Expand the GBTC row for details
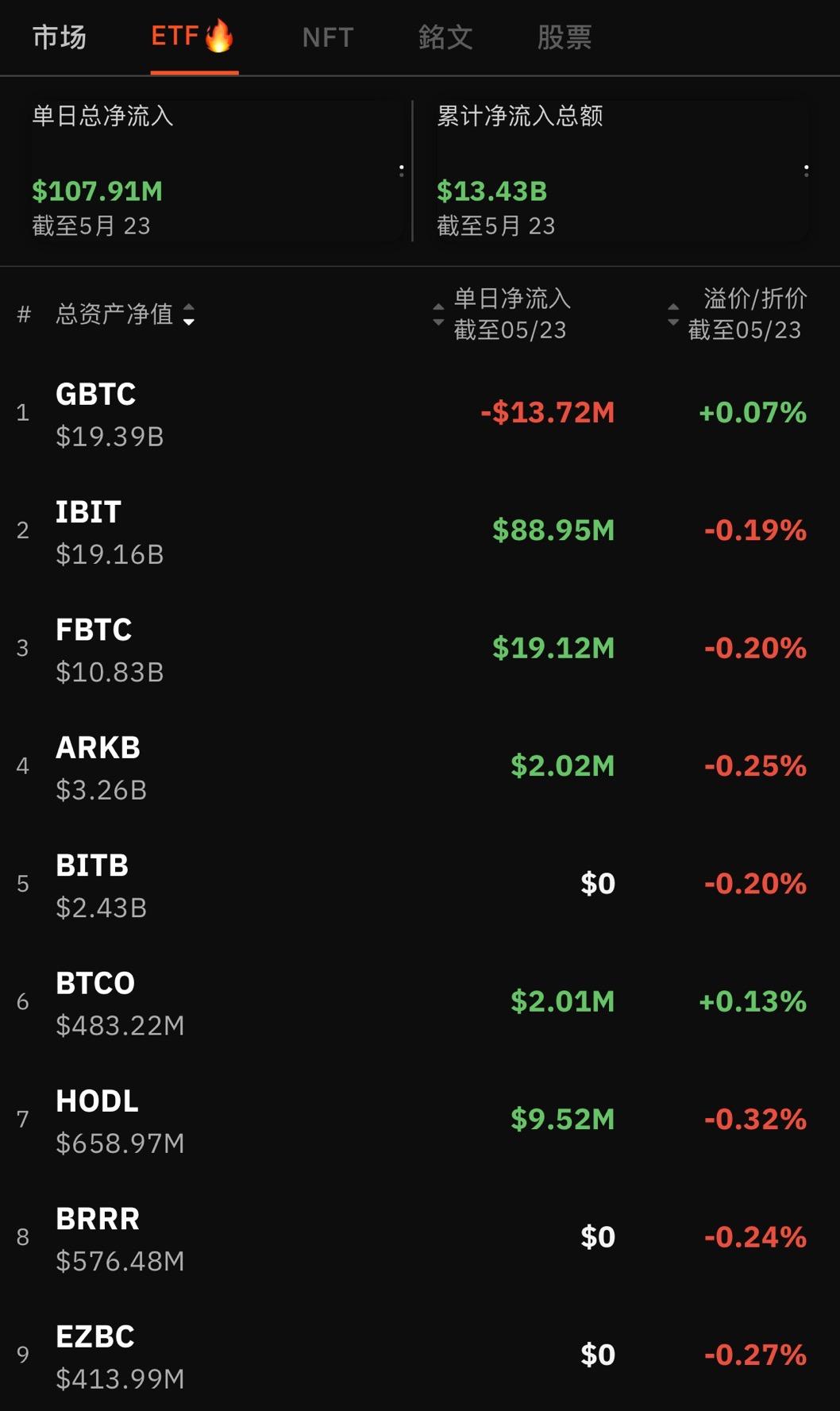The width and height of the screenshot is (840, 1411). (420, 413)
